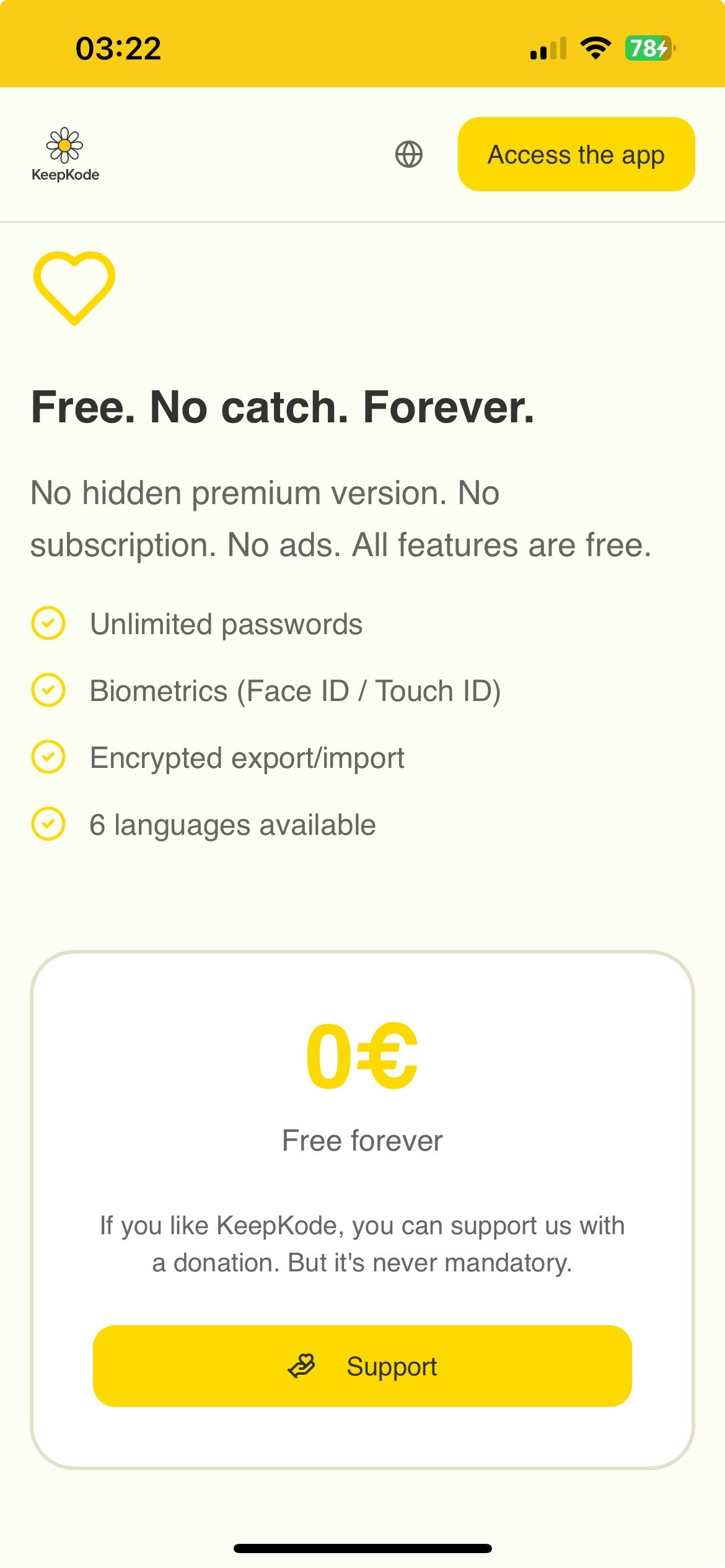Click the checkmark beside Encrypted export/import
Viewport: 725px width, 1568px height.
pyautogui.click(x=49, y=757)
